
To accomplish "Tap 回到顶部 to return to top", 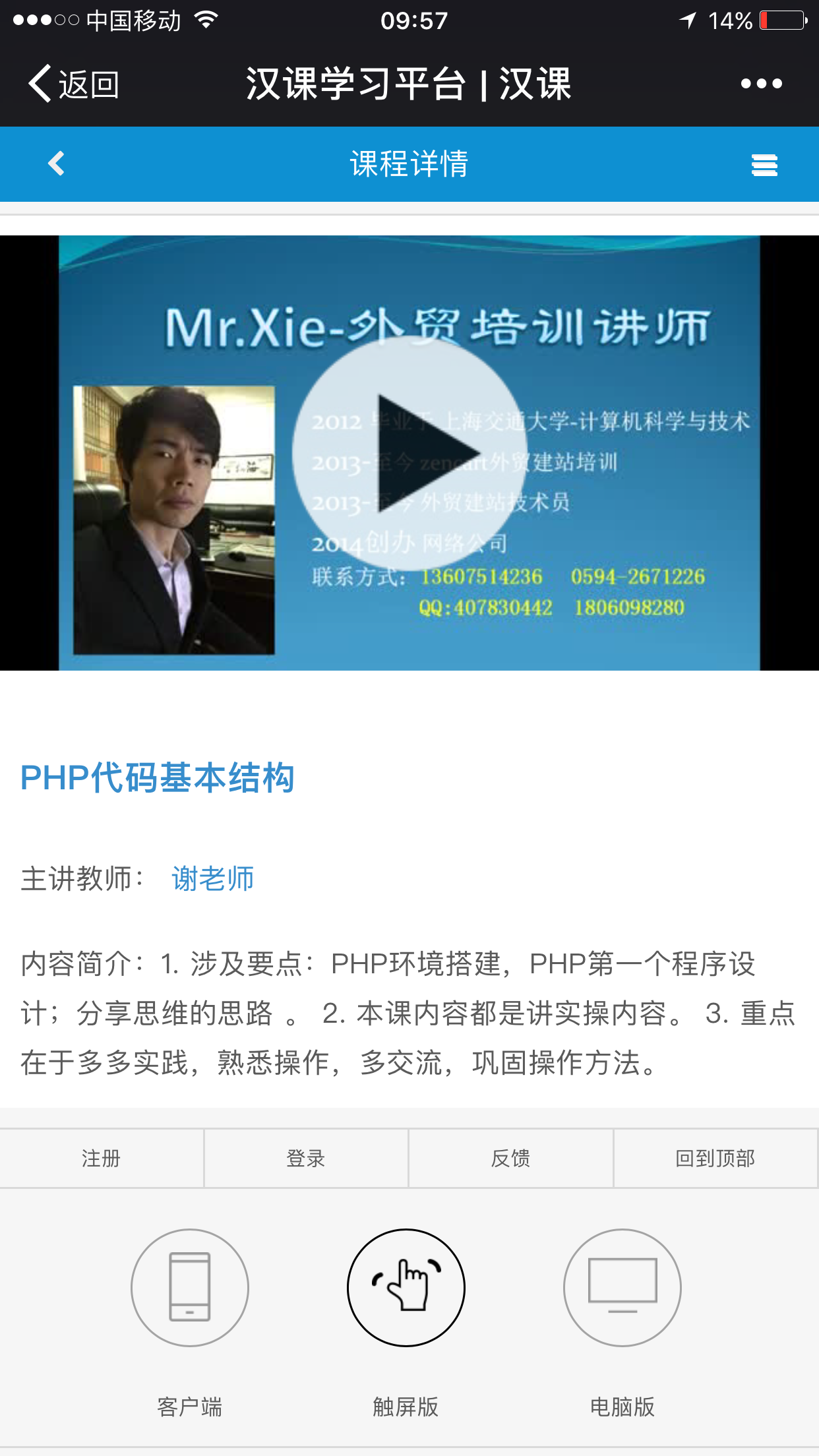I will [715, 1158].
